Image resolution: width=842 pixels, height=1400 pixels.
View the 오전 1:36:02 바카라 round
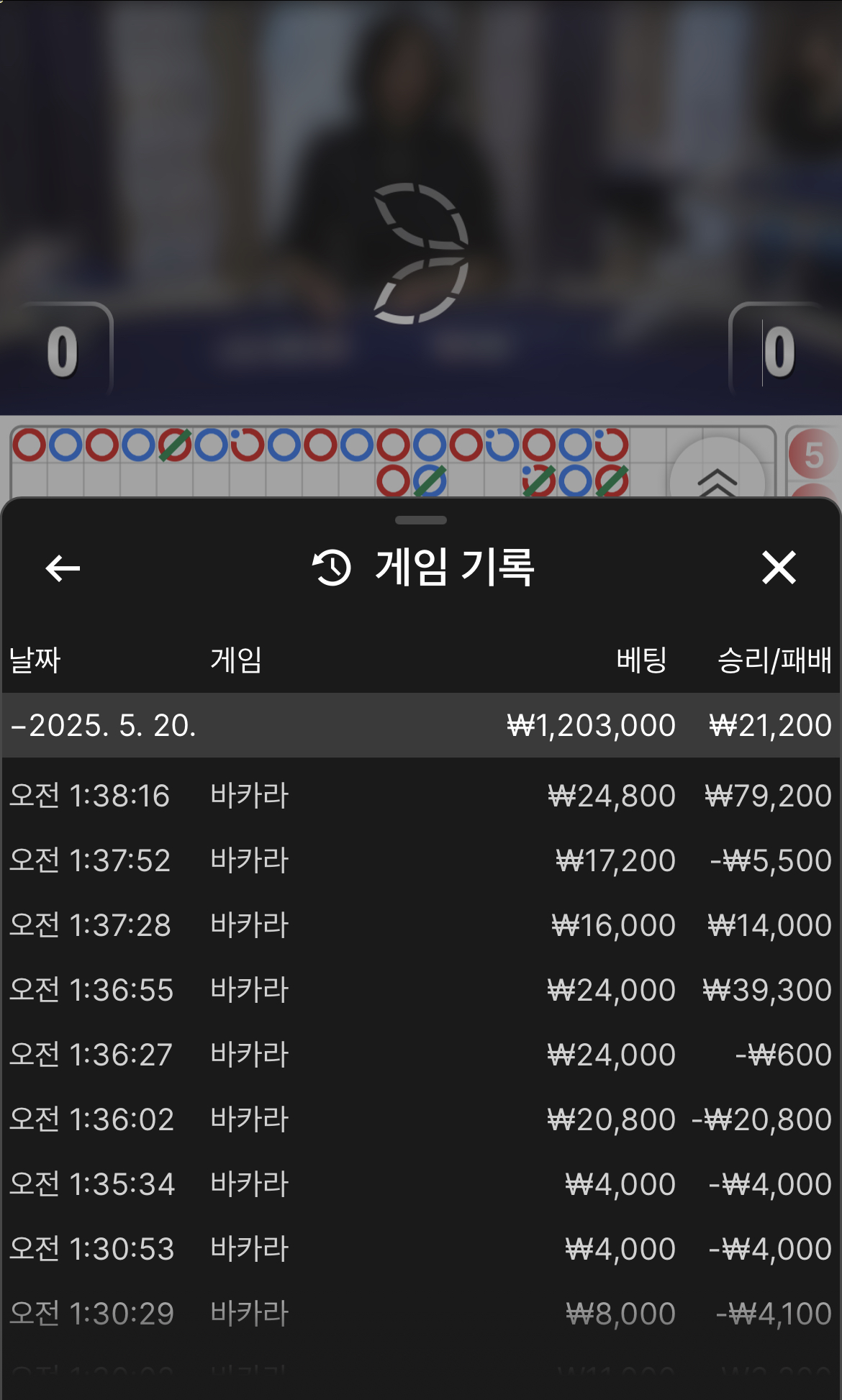tap(421, 1119)
